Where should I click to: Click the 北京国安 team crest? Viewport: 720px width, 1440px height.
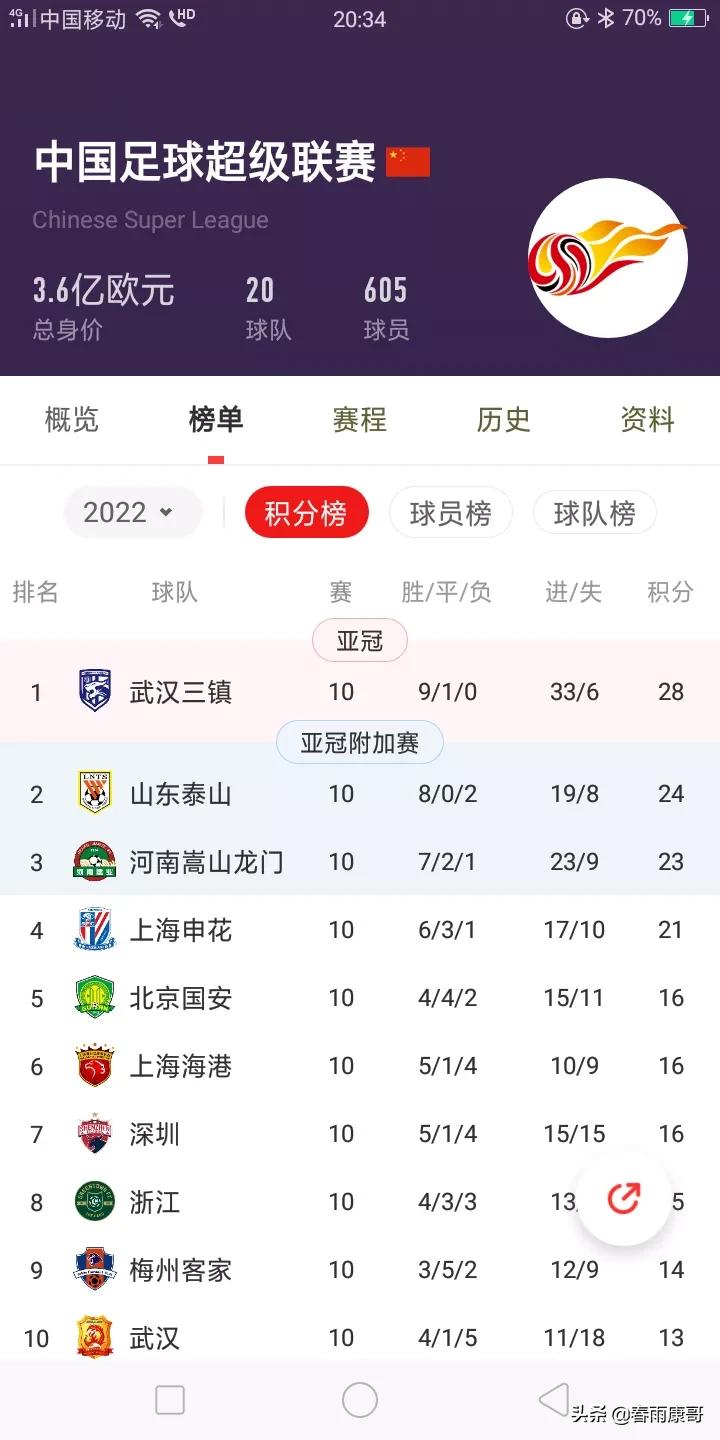click(x=94, y=997)
